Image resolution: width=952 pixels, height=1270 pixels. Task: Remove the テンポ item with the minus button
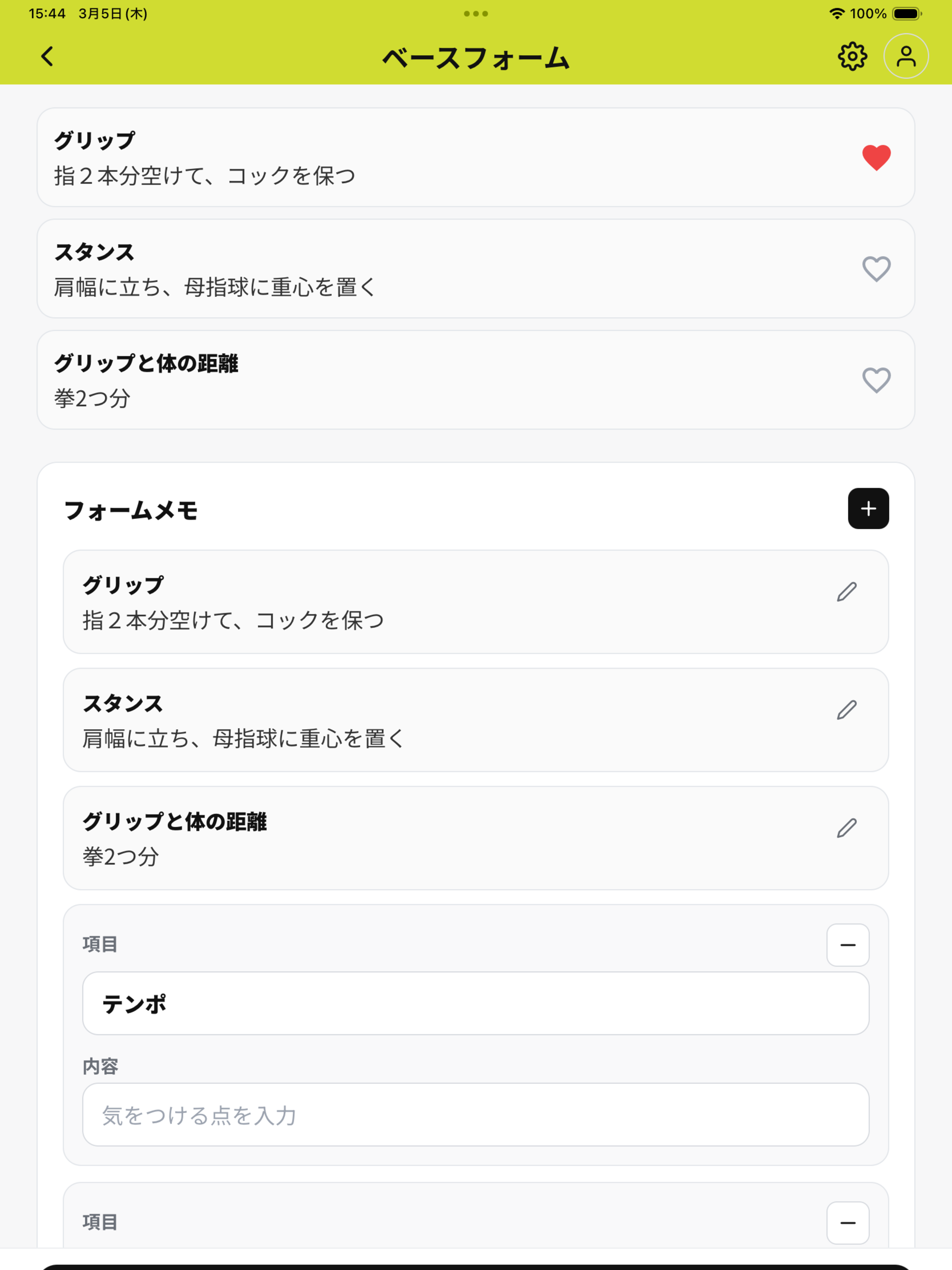click(x=848, y=945)
